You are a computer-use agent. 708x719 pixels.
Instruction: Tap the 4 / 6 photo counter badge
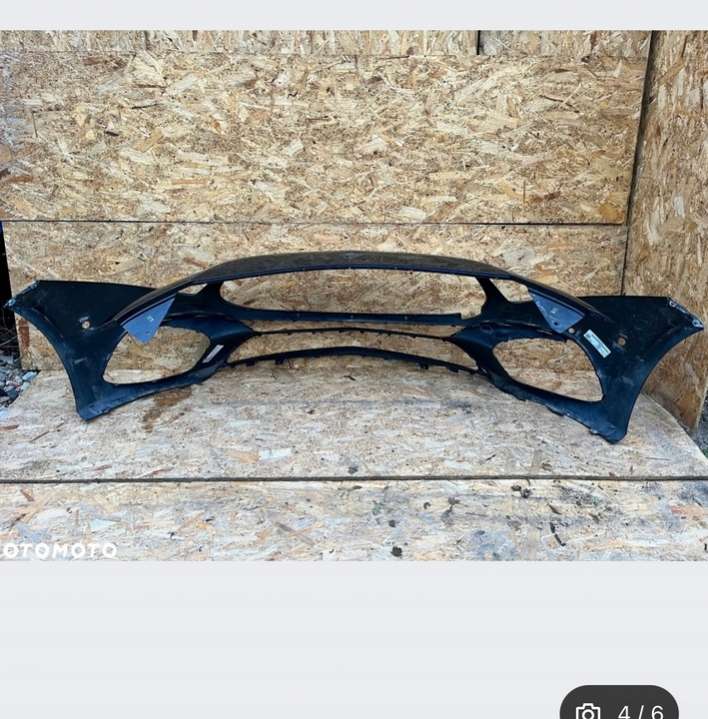tap(620, 707)
